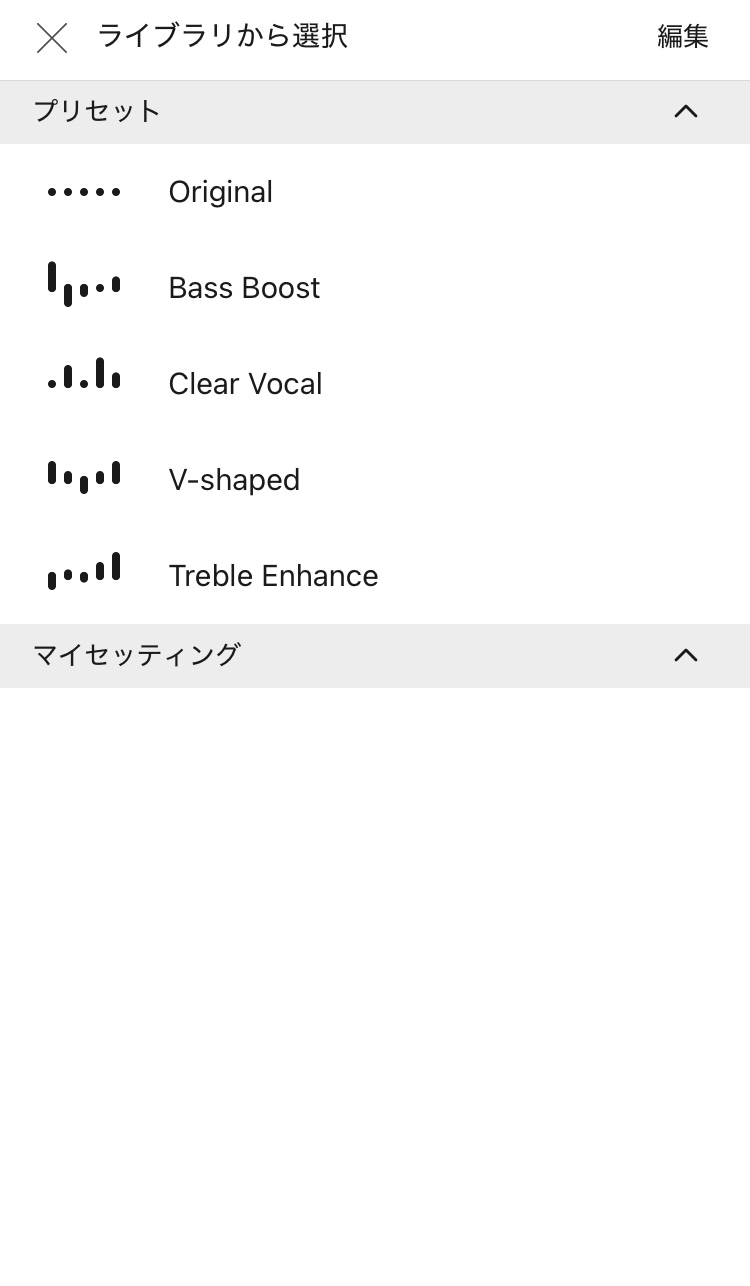Image resolution: width=750 pixels, height=1286 pixels.
Task: Pick the V-shaped preset
Action: (375, 480)
